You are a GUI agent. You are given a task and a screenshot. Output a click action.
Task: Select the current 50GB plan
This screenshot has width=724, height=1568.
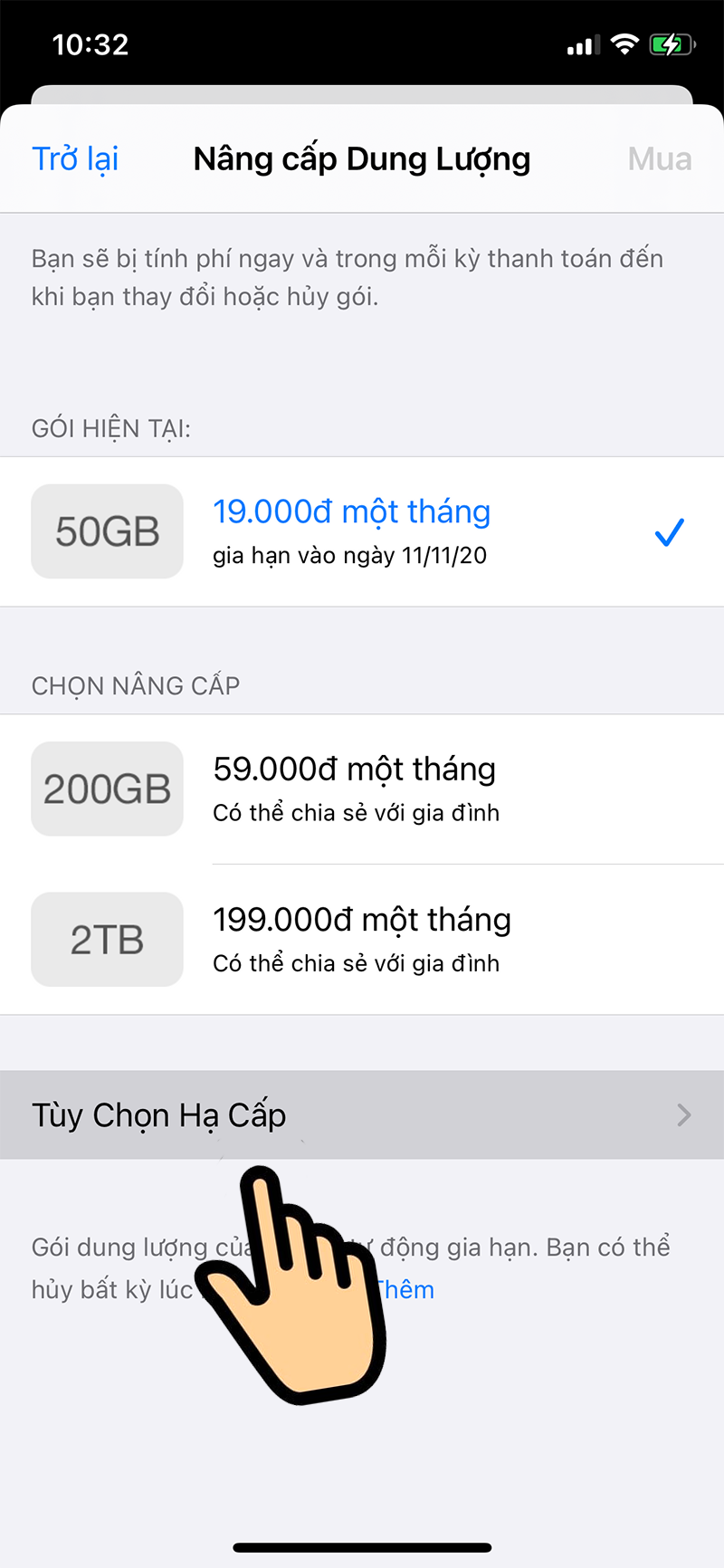362,531
